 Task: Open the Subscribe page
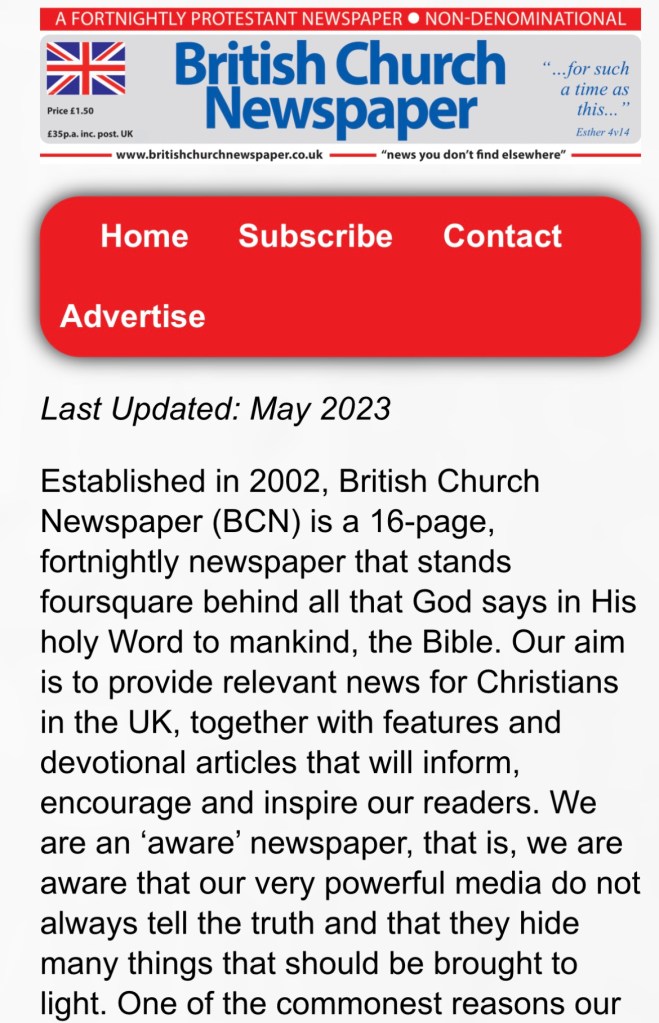(x=315, y=236)
